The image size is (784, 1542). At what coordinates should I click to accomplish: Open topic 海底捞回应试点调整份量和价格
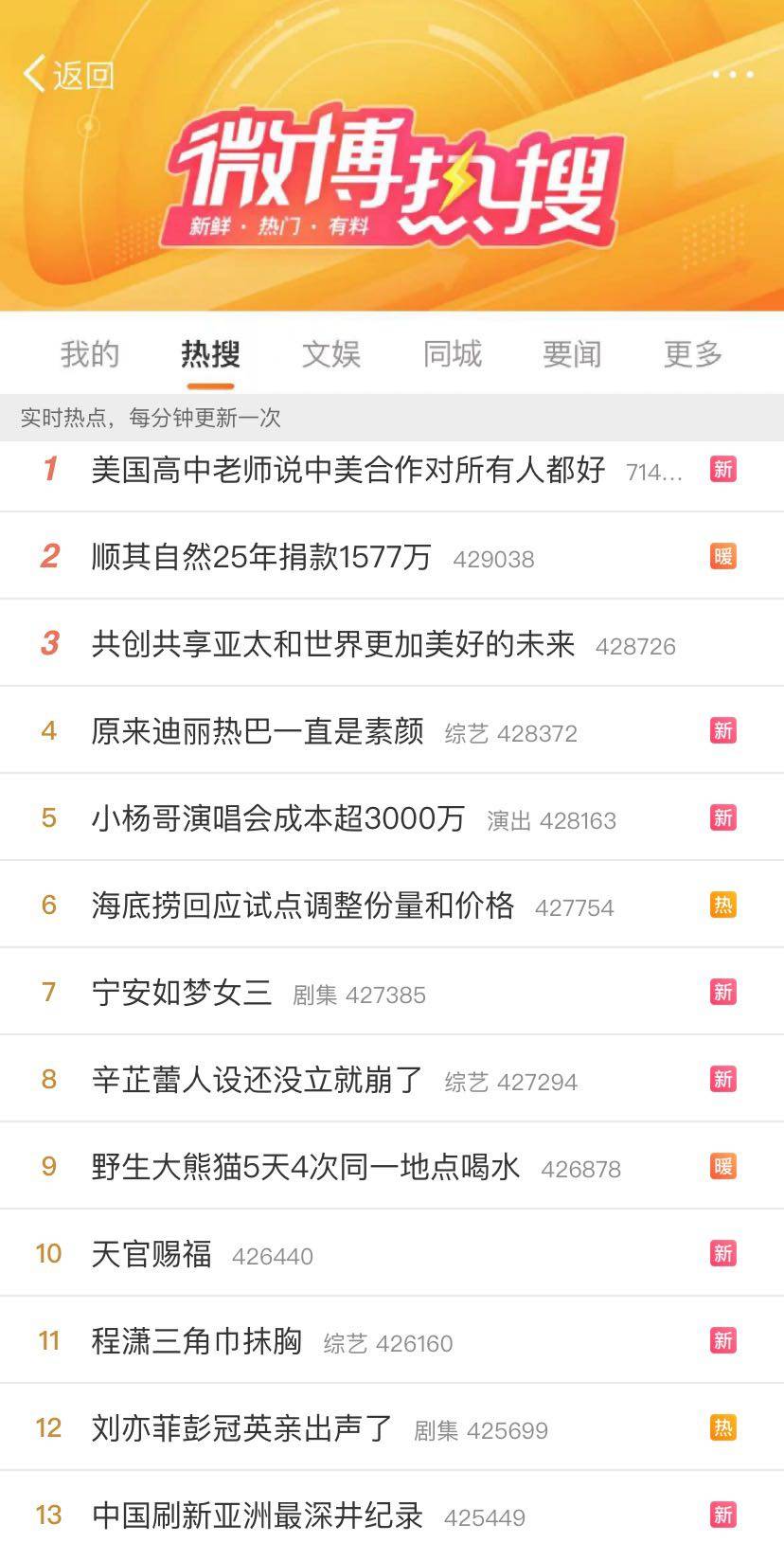coord(302,905)
